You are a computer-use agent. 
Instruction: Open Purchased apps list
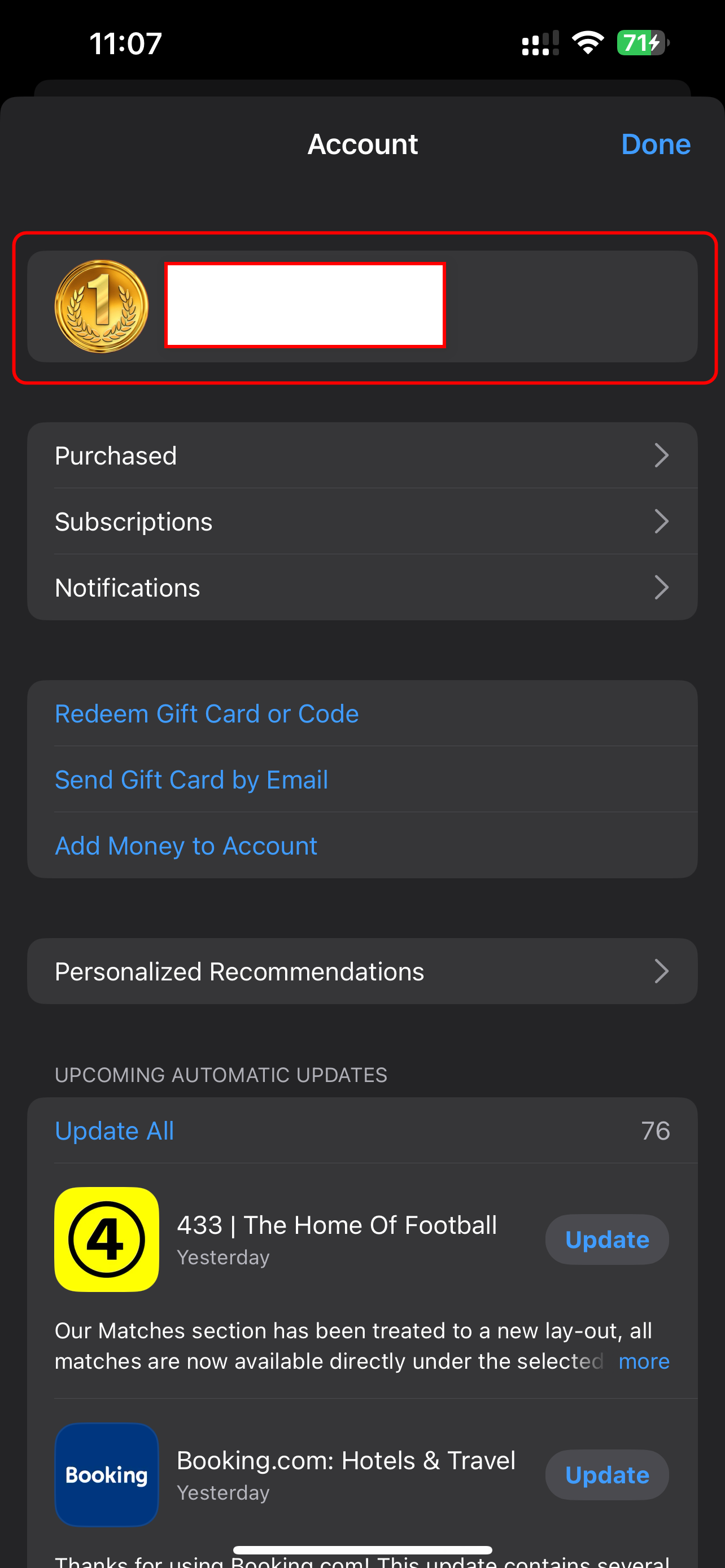361,455
